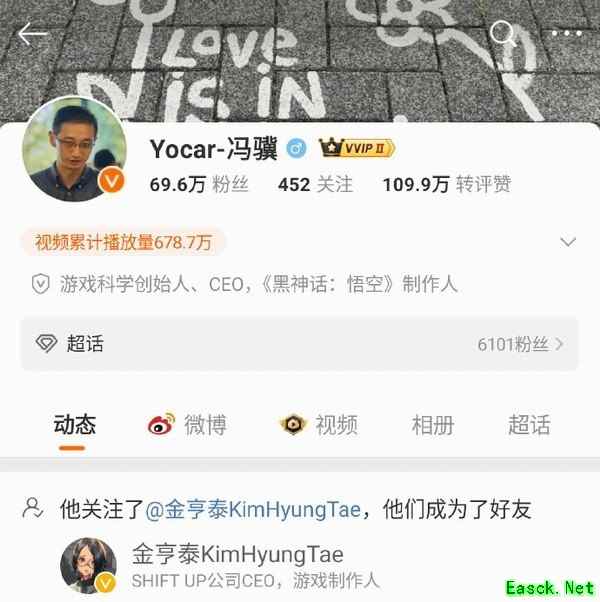This screenshot has height=602, width=600.
Task: Go back using the top-left arrow
Action: [x=32, y=34]
